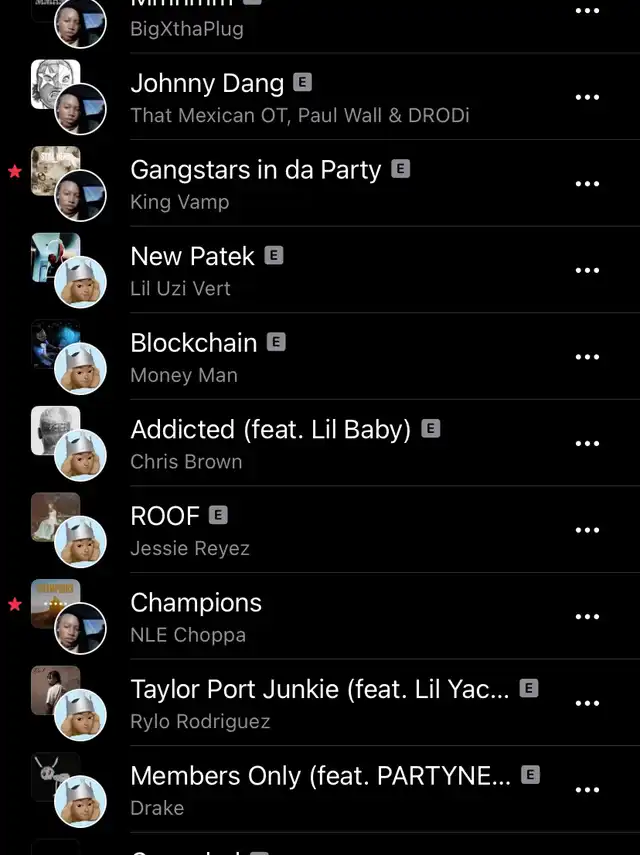Open the three-dot menu for Blockchain
The width and height of the screenshot is (640, 855).
point(587,357)
